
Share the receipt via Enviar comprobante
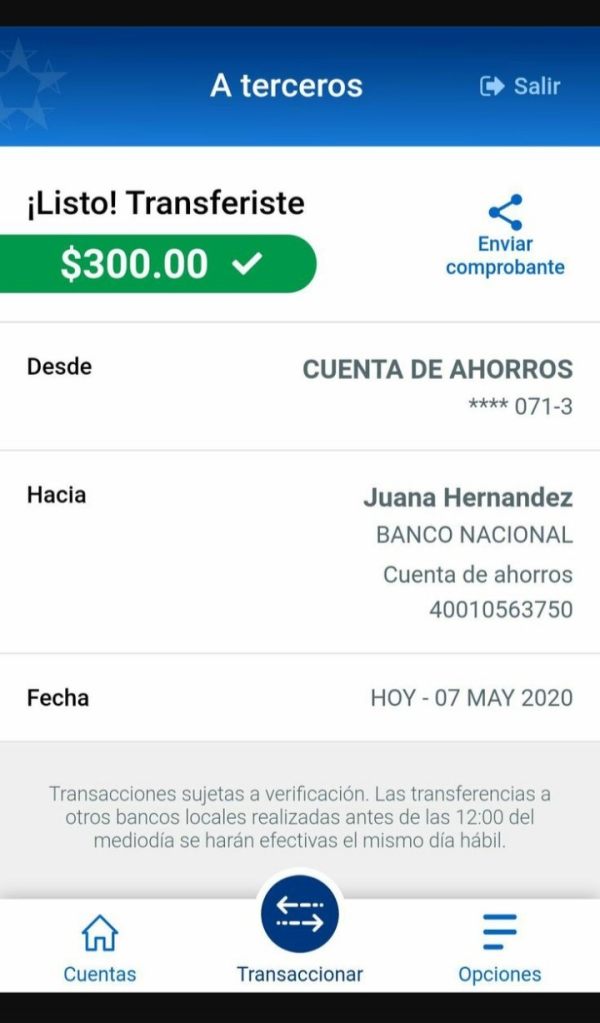click(505, 236)
